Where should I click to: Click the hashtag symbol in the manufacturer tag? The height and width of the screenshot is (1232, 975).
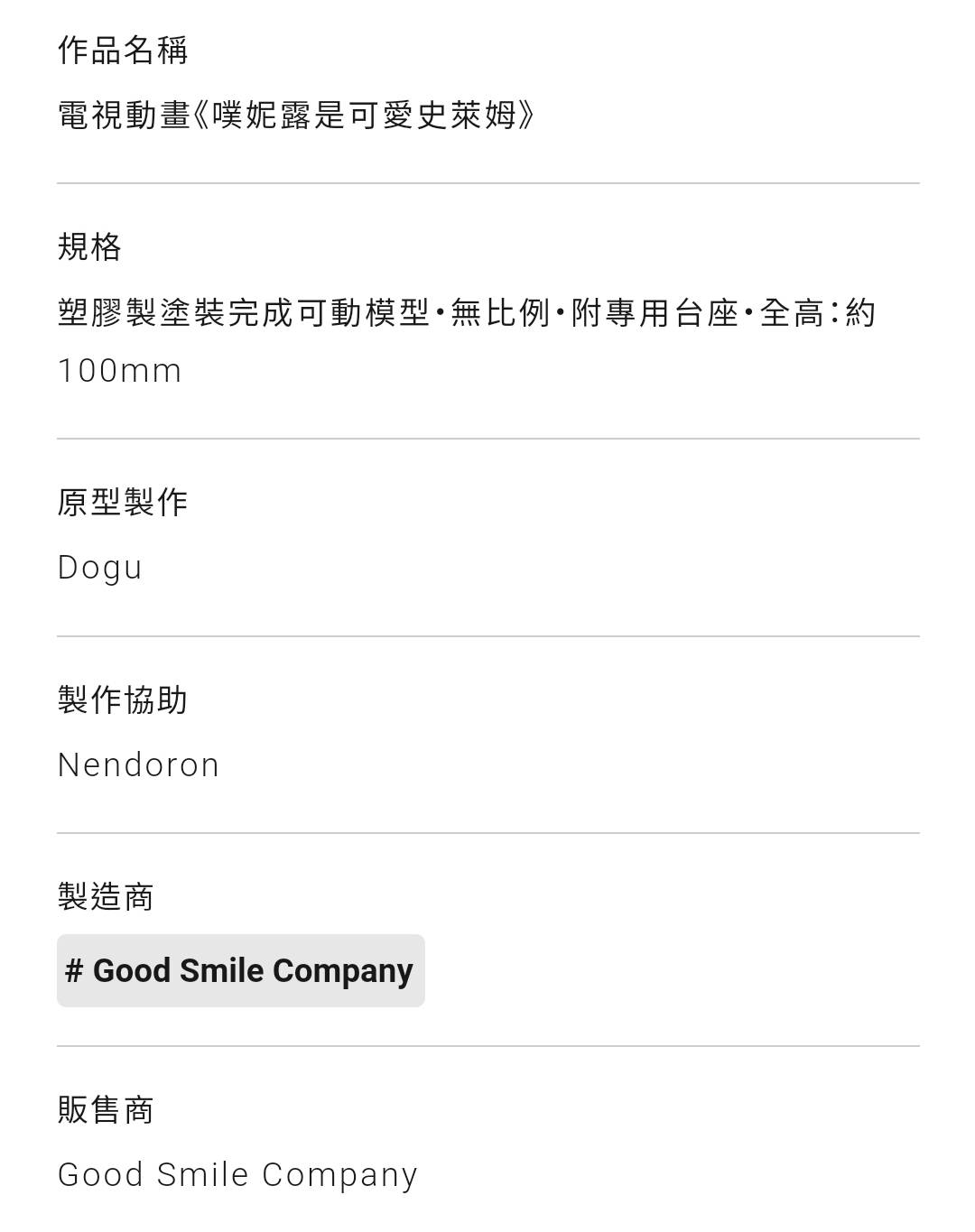[77, 970]
